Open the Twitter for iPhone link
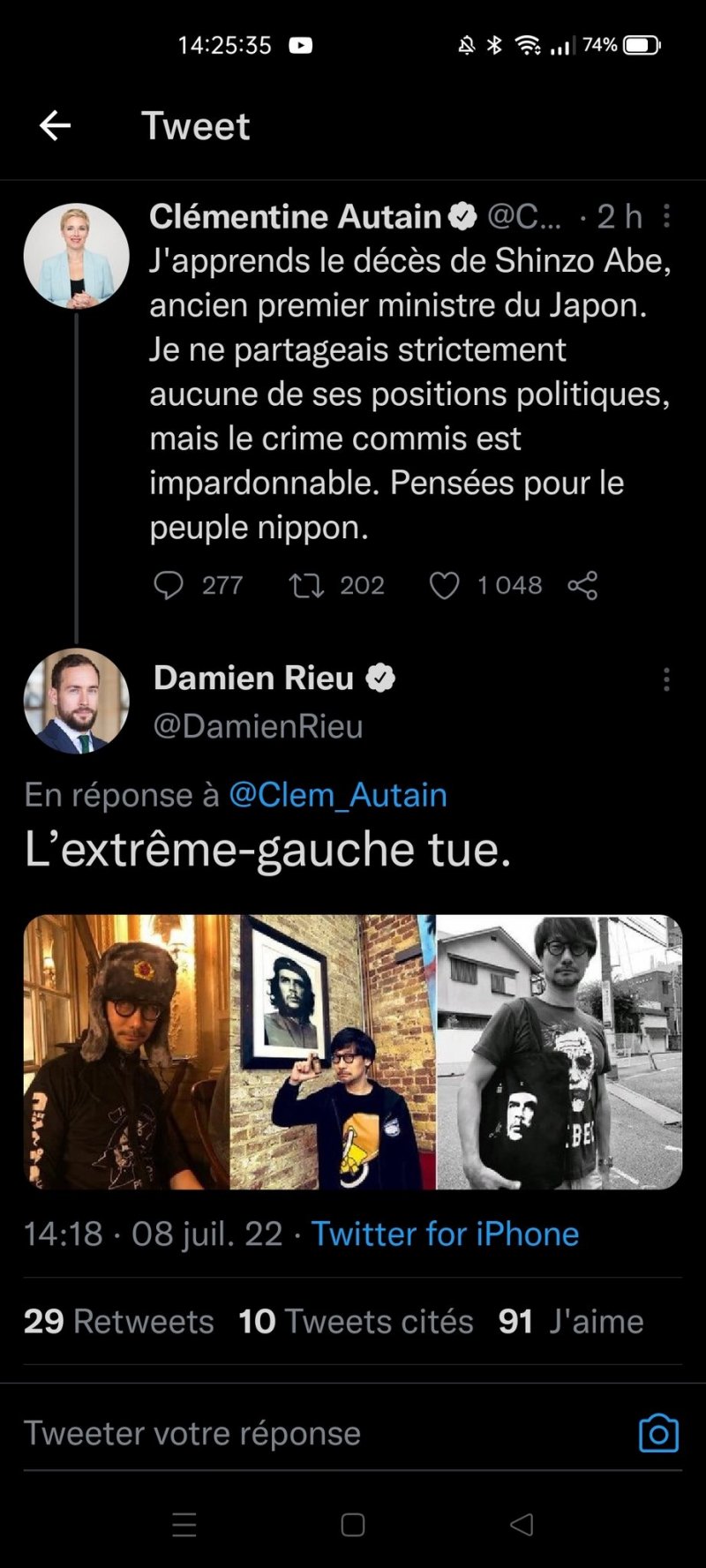 445,1234
